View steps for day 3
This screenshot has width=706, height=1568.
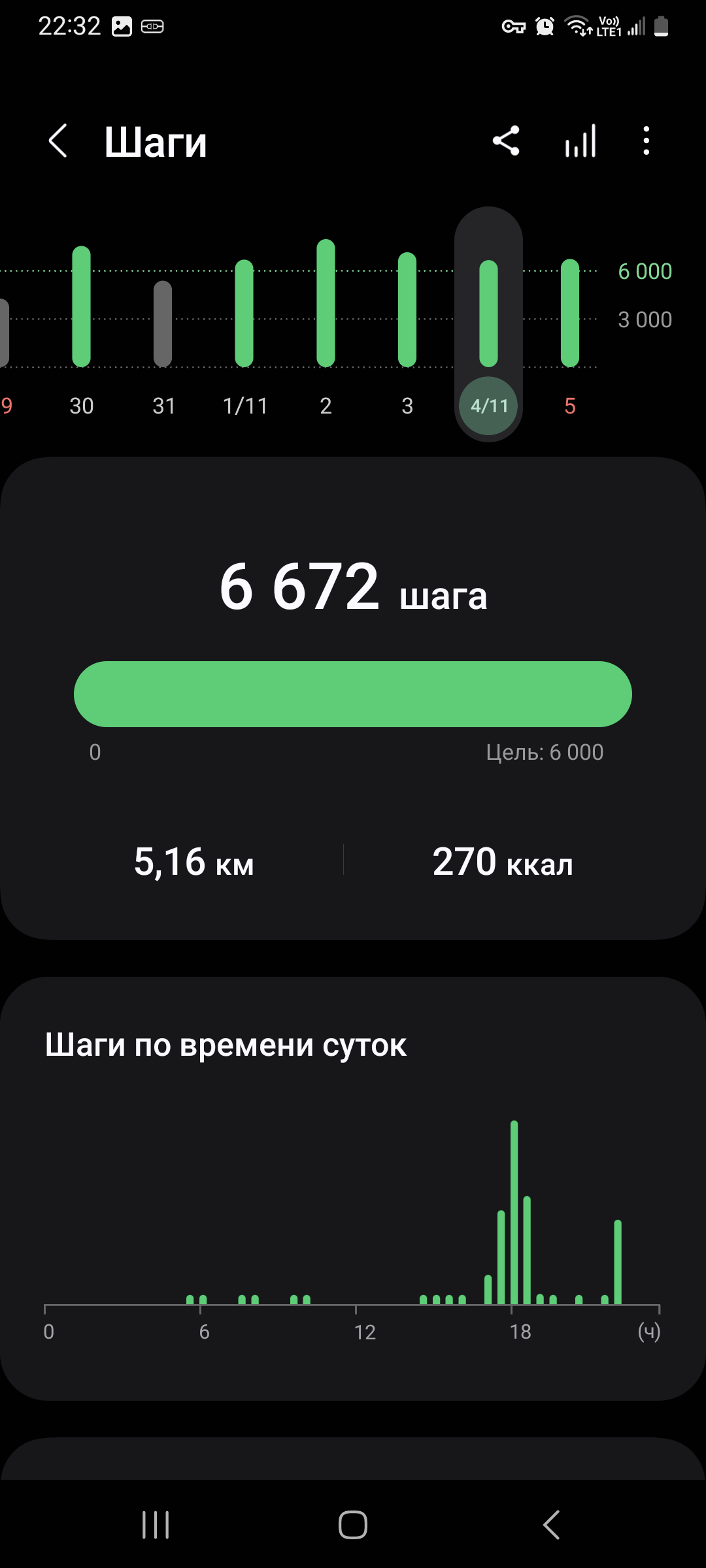pyautogui.click(x=407, y=310)
